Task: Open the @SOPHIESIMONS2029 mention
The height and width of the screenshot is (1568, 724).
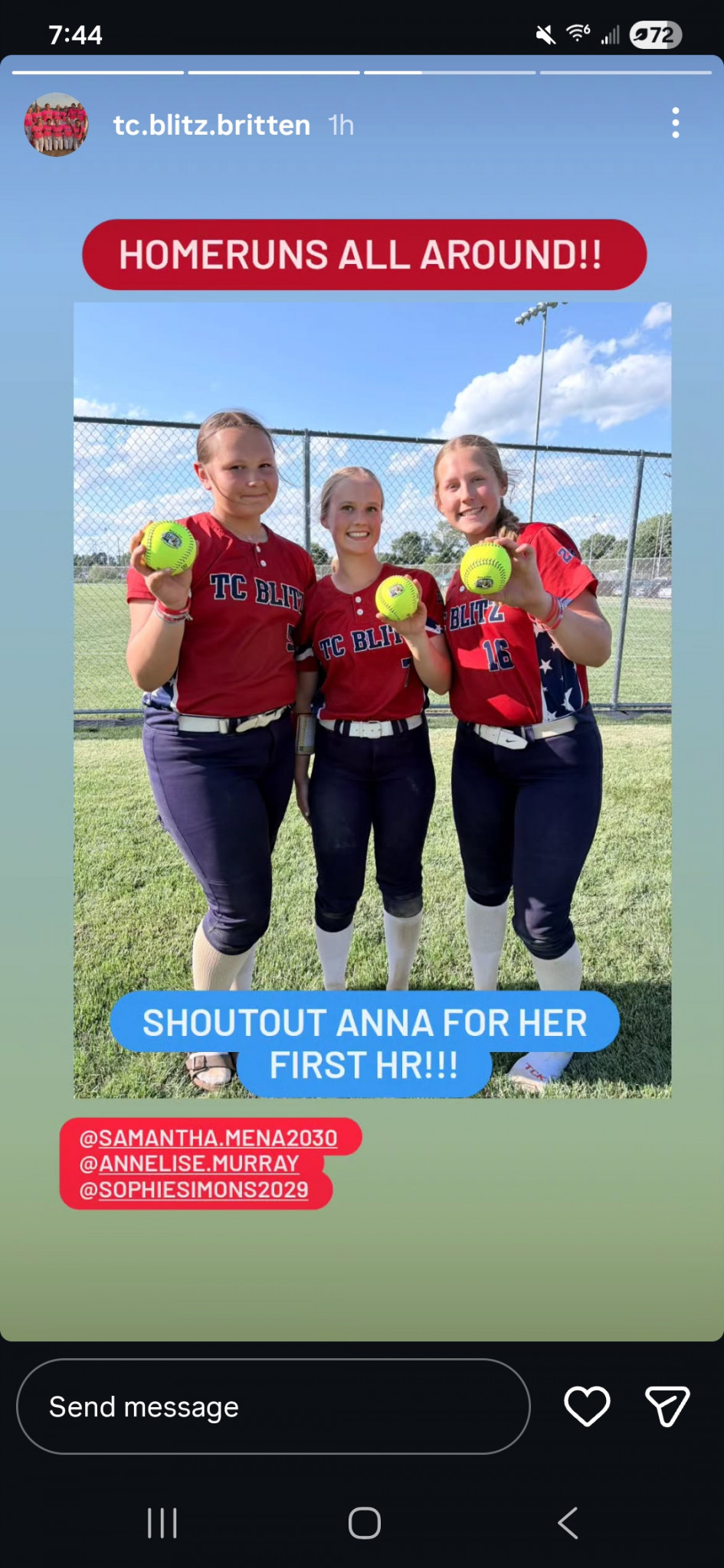Action: pos(194,1190)
